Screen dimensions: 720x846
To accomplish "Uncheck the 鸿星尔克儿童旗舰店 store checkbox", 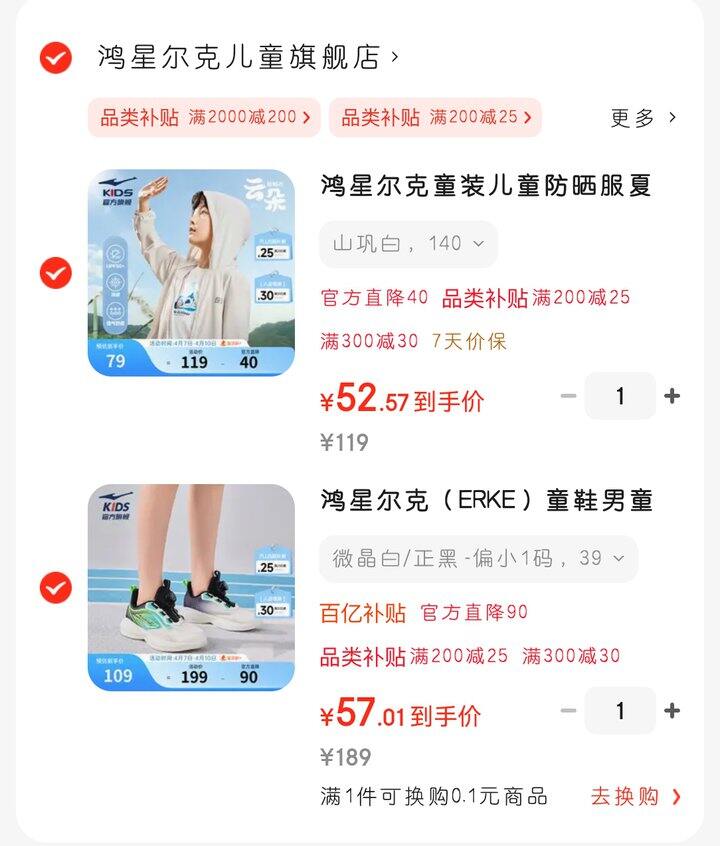I will point(56,57).
